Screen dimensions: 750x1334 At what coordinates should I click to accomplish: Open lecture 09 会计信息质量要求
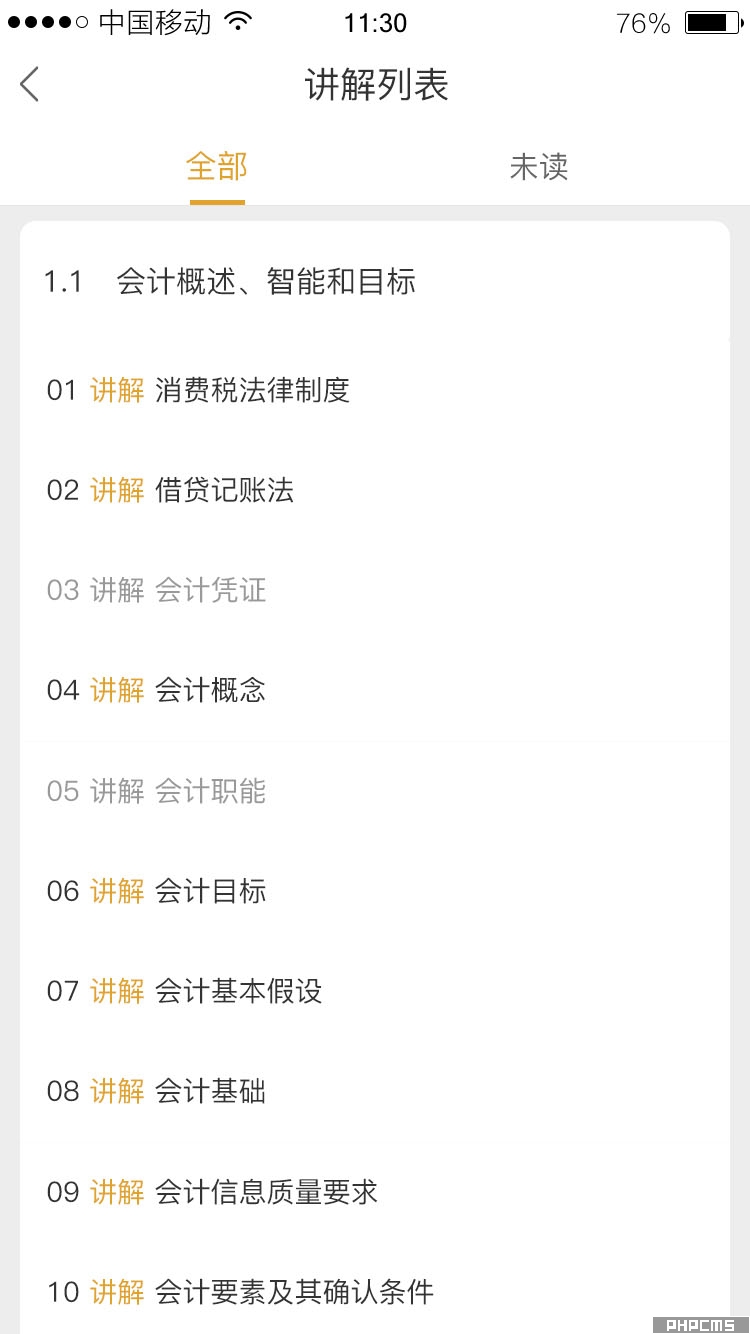coord(375,1192)
